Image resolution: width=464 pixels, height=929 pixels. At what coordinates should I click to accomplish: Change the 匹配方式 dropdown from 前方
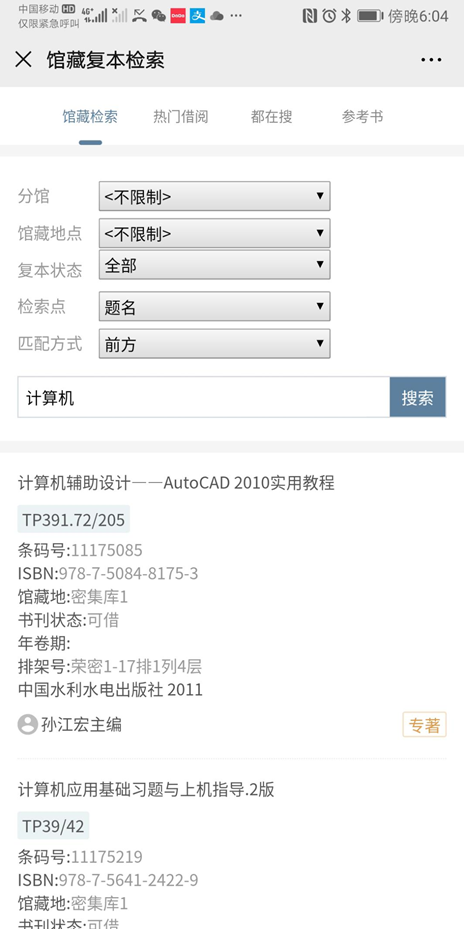215,344
